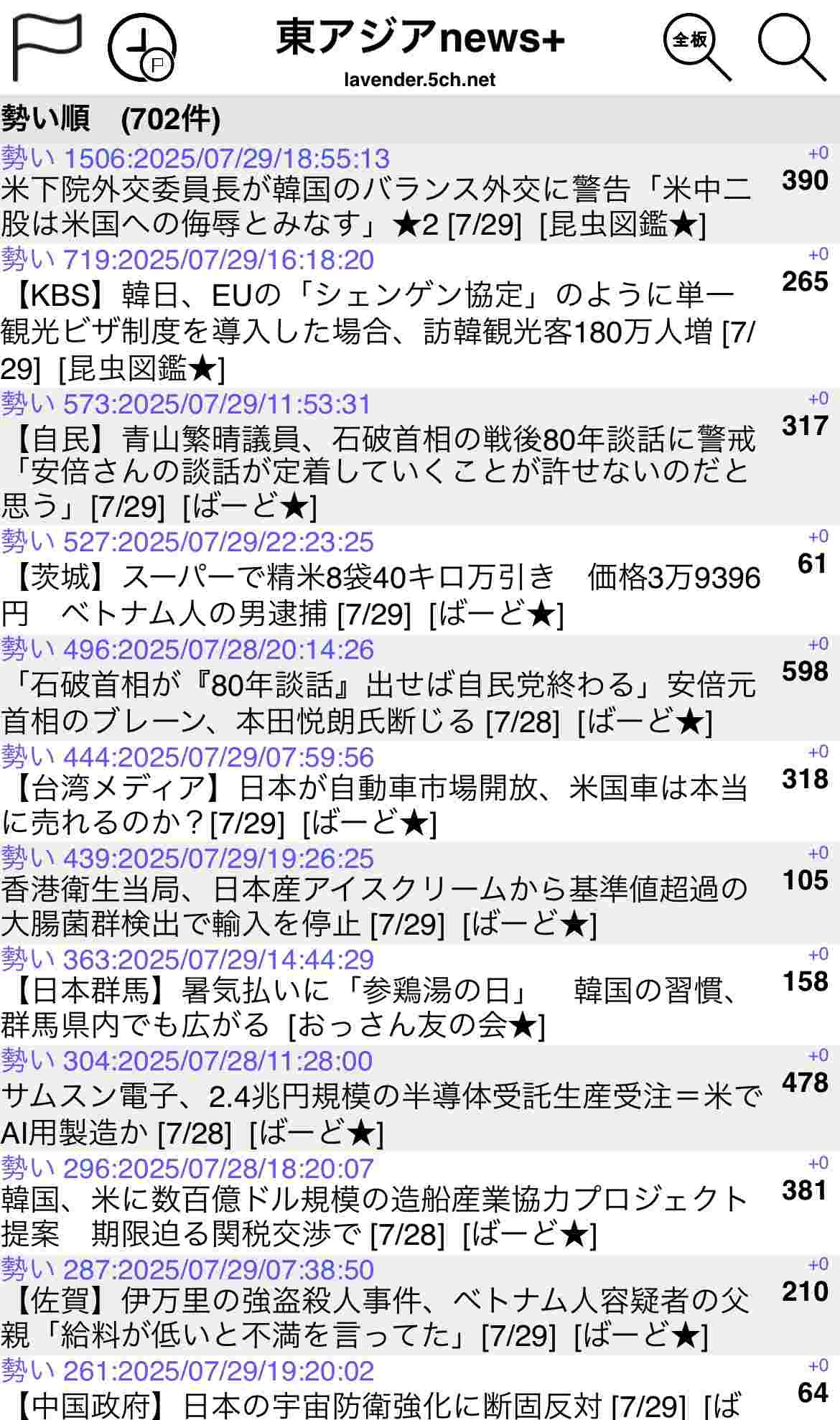Tap the flag icon in the header
The width and height of the screenshot is (840, 1420).
(47, 46)
